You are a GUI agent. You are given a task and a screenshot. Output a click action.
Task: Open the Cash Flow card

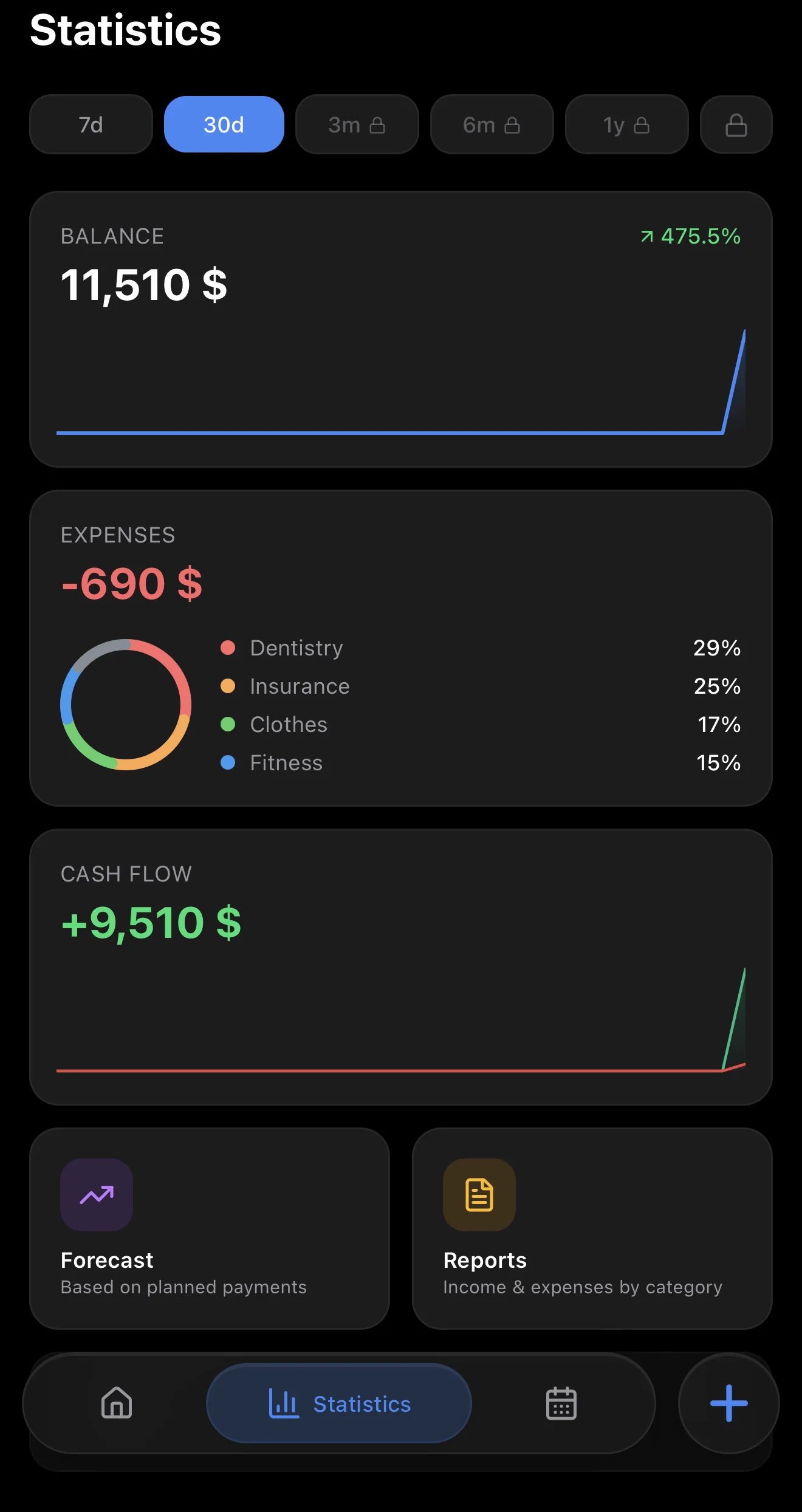tap(401, 967)
